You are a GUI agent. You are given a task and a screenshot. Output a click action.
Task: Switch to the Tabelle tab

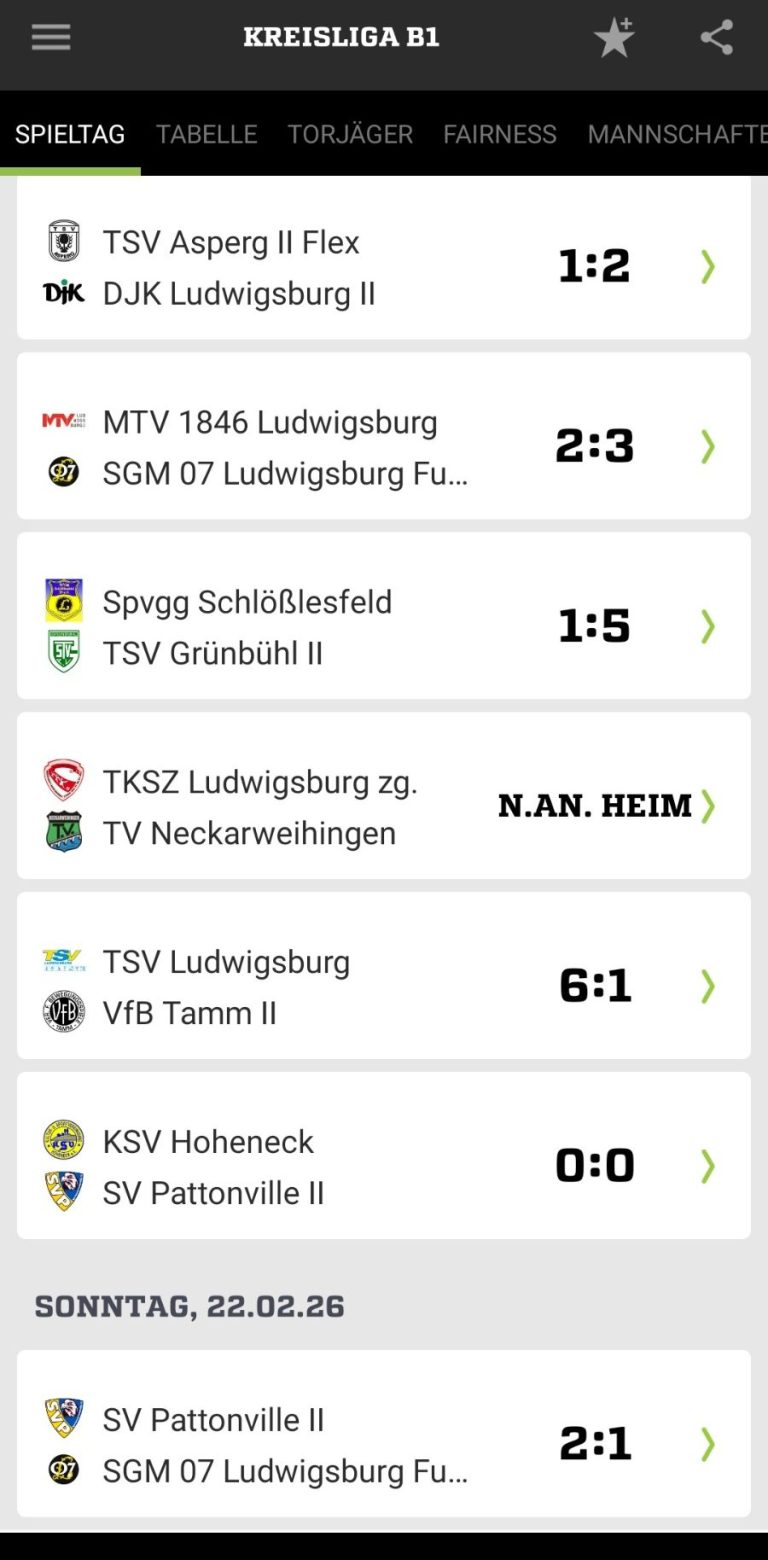[x=206, y=134]
